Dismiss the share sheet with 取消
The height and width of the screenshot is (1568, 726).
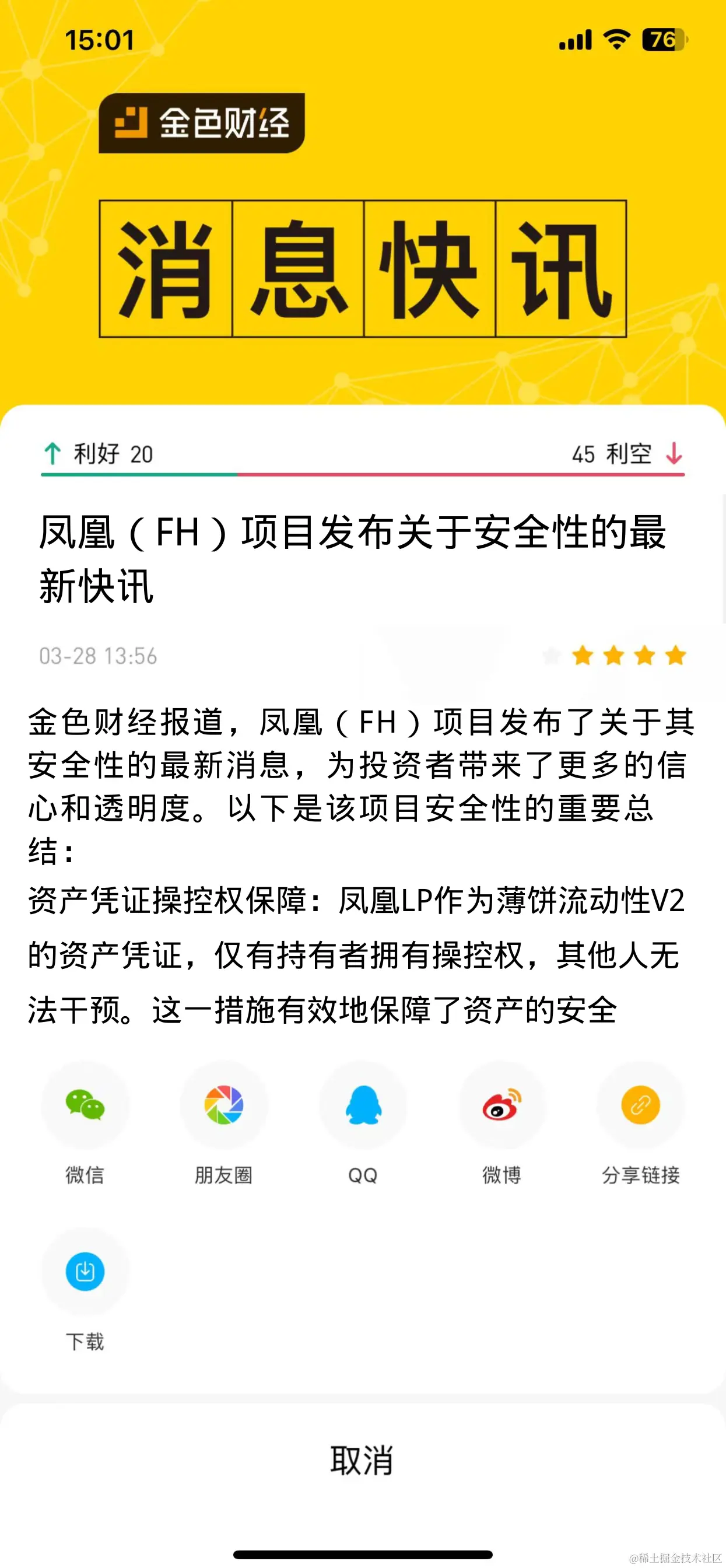click(x=363, y=1457)
